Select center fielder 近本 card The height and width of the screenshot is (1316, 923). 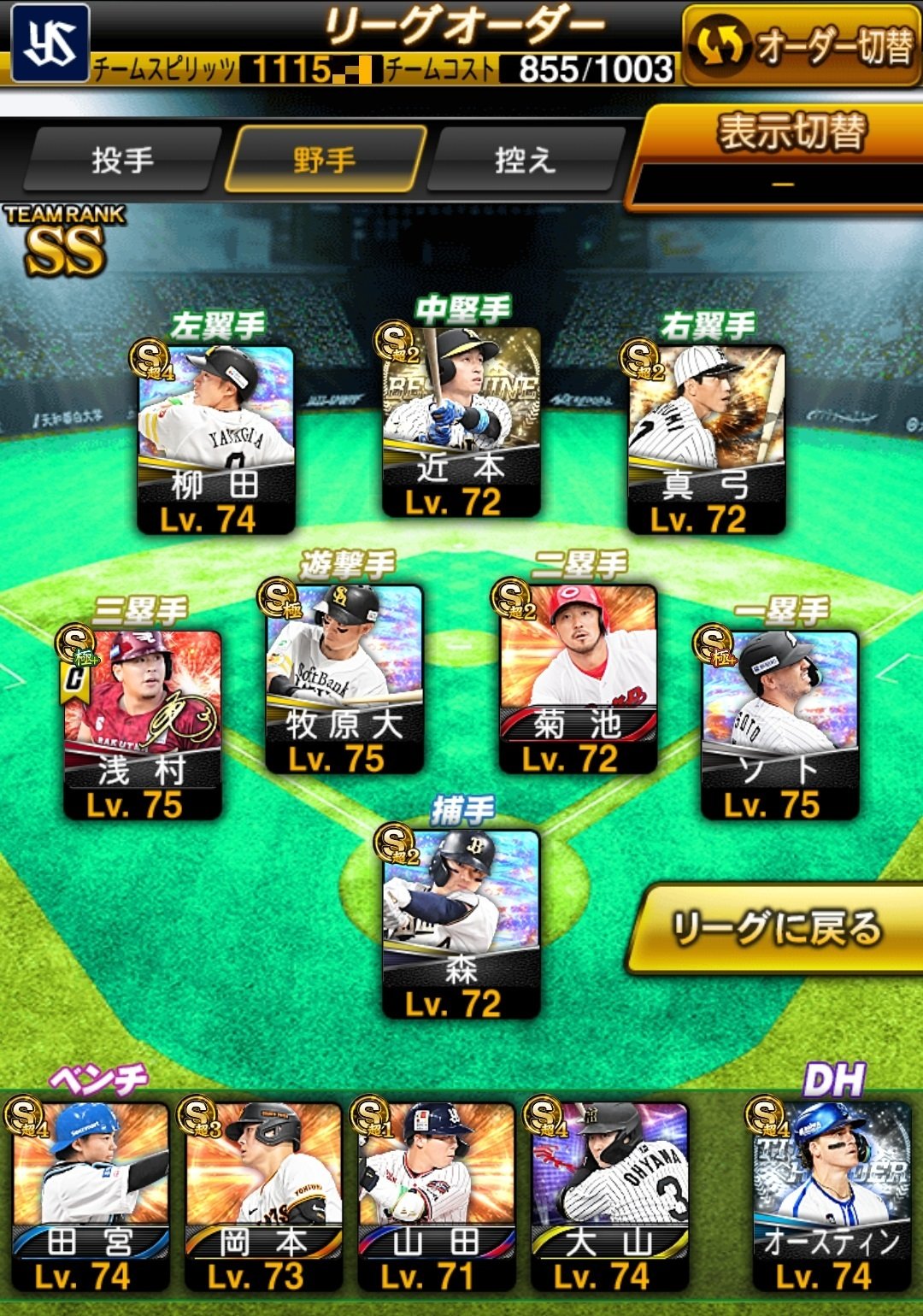pyautogui.click(x=461, y=423)
